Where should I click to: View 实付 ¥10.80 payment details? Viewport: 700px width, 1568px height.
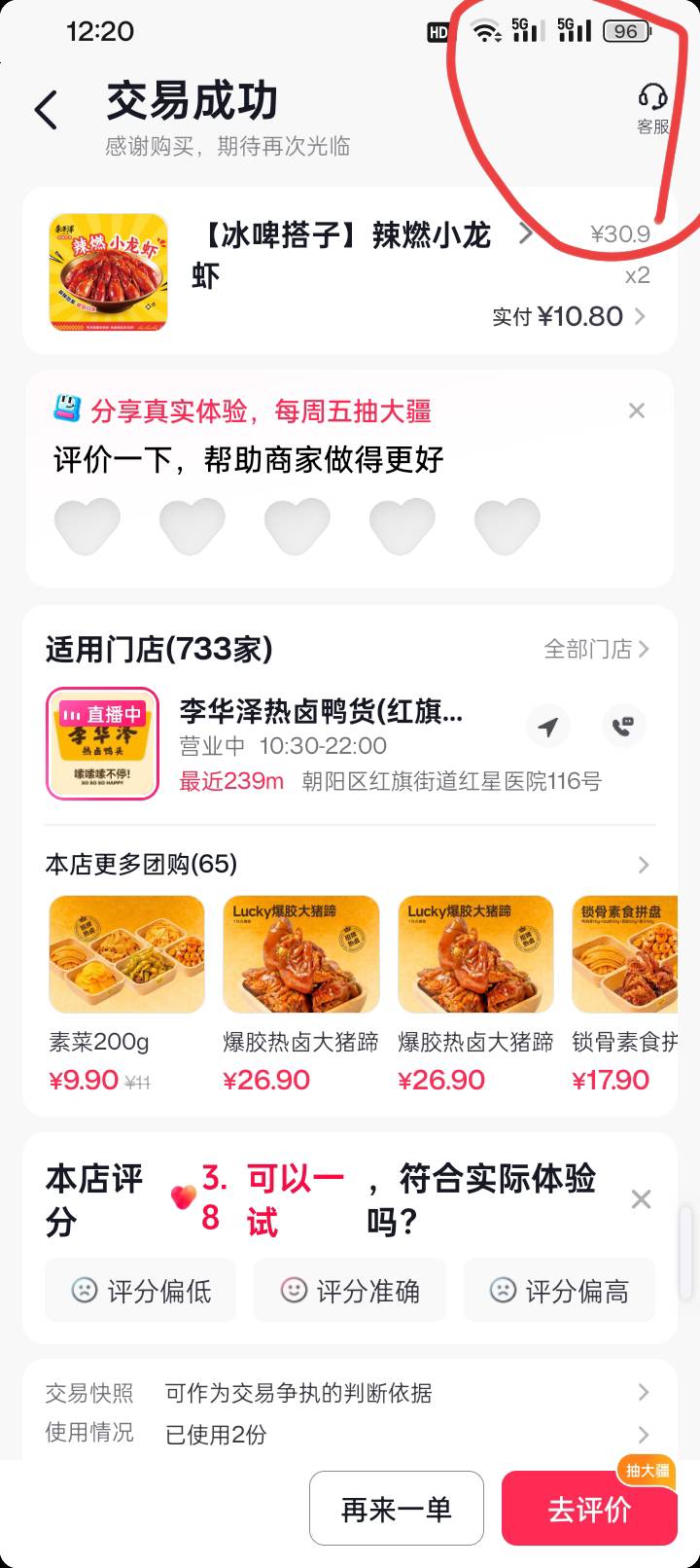[x=569, y=316]
